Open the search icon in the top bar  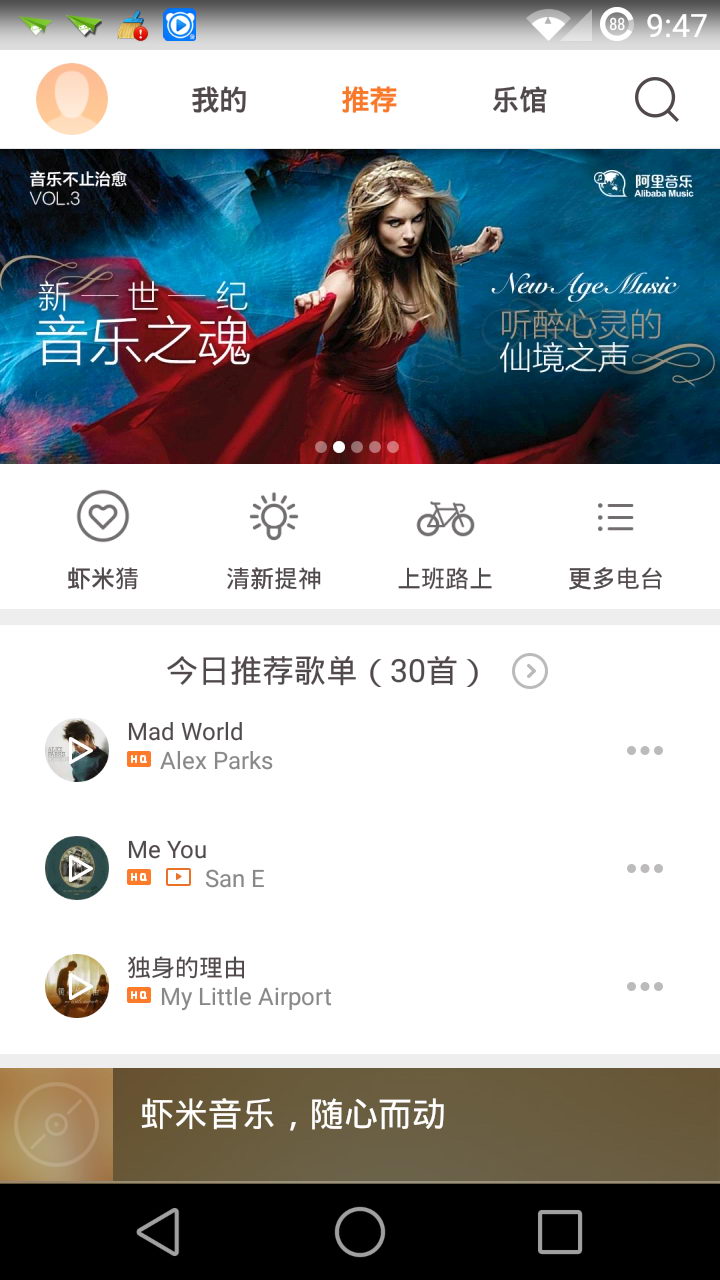(656, 100)
